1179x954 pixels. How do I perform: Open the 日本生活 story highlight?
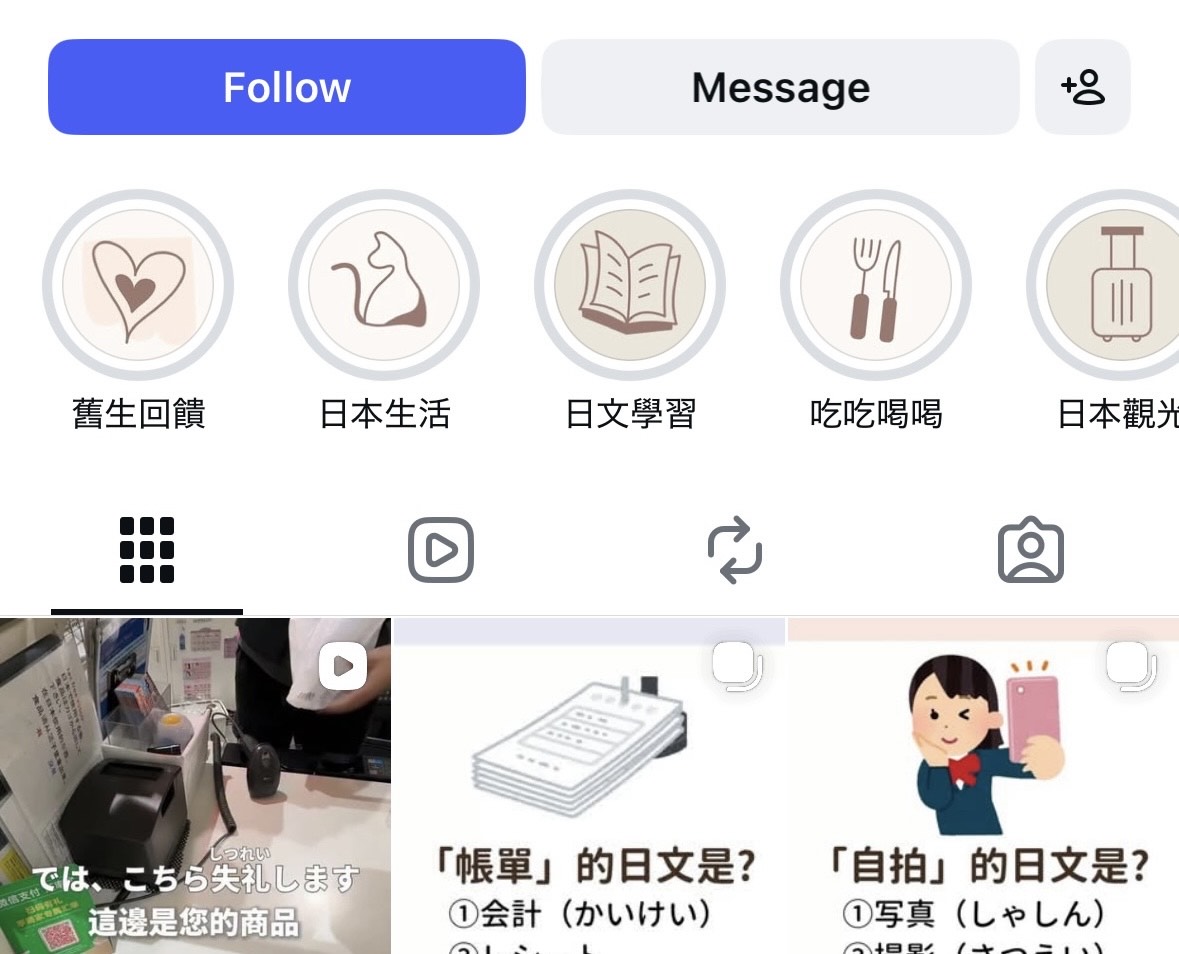[x=384, y=285]
